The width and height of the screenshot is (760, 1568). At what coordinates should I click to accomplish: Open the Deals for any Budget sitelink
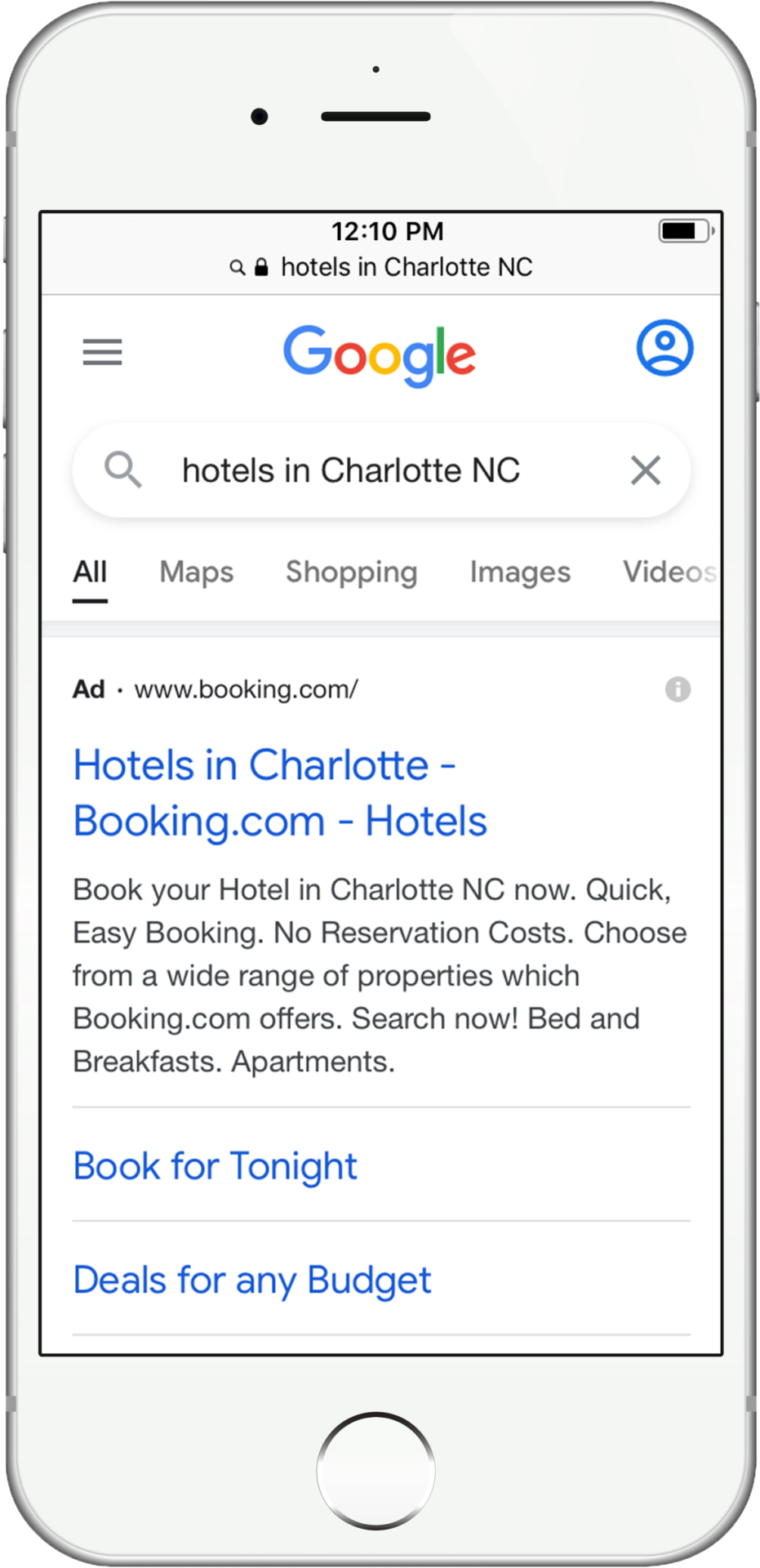[251, 1280]
